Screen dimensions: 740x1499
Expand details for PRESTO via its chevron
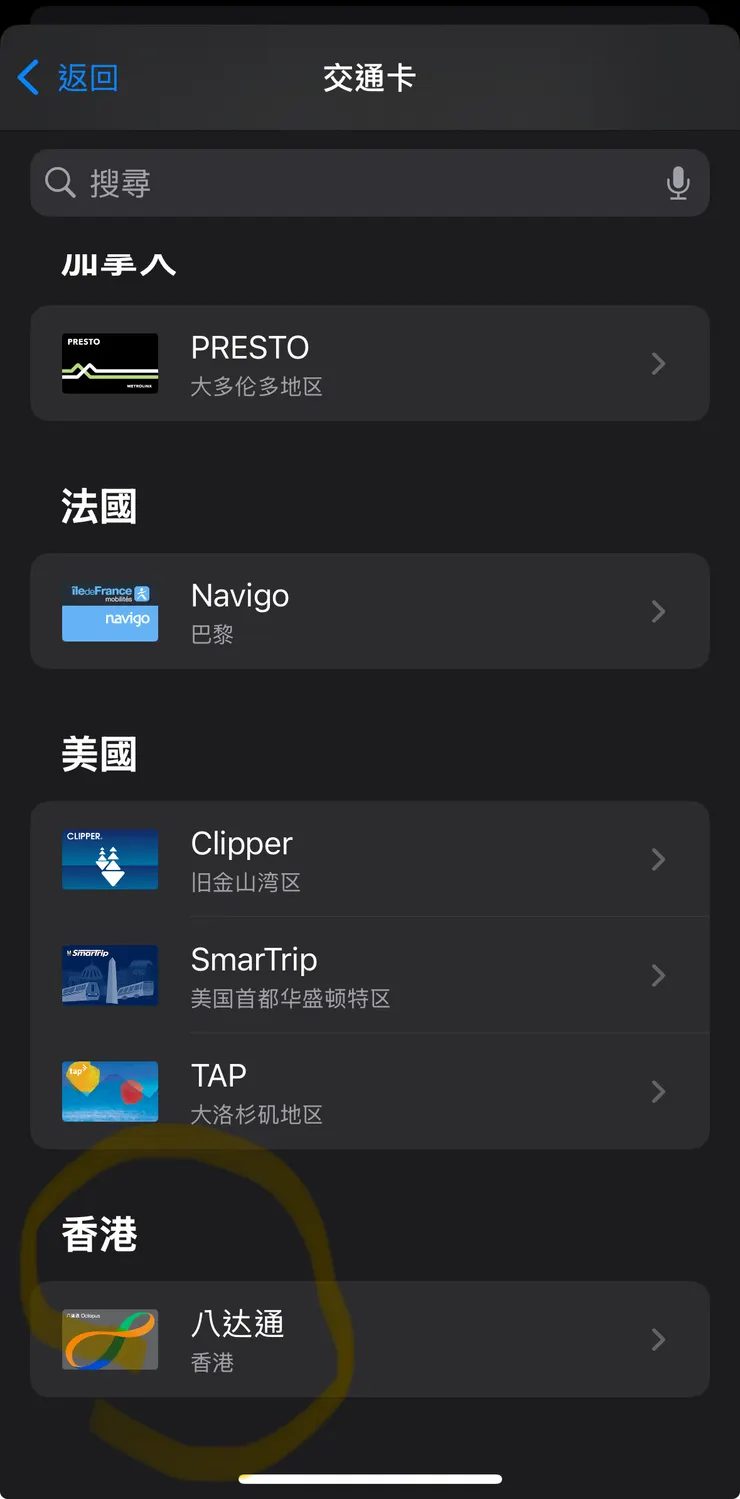658,363
